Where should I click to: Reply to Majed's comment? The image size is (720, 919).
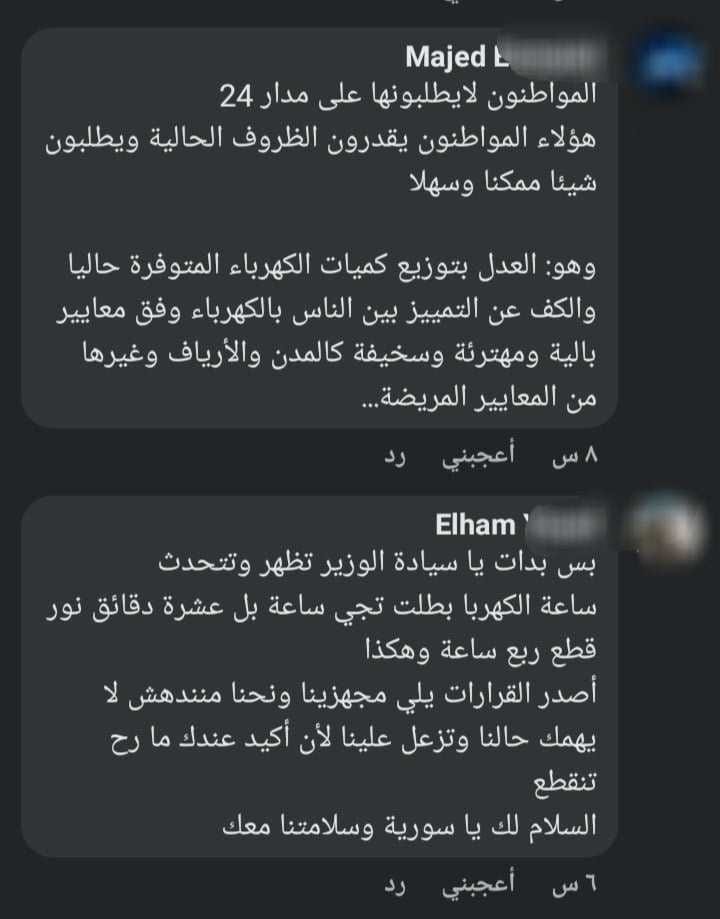[x=397, y=456]
